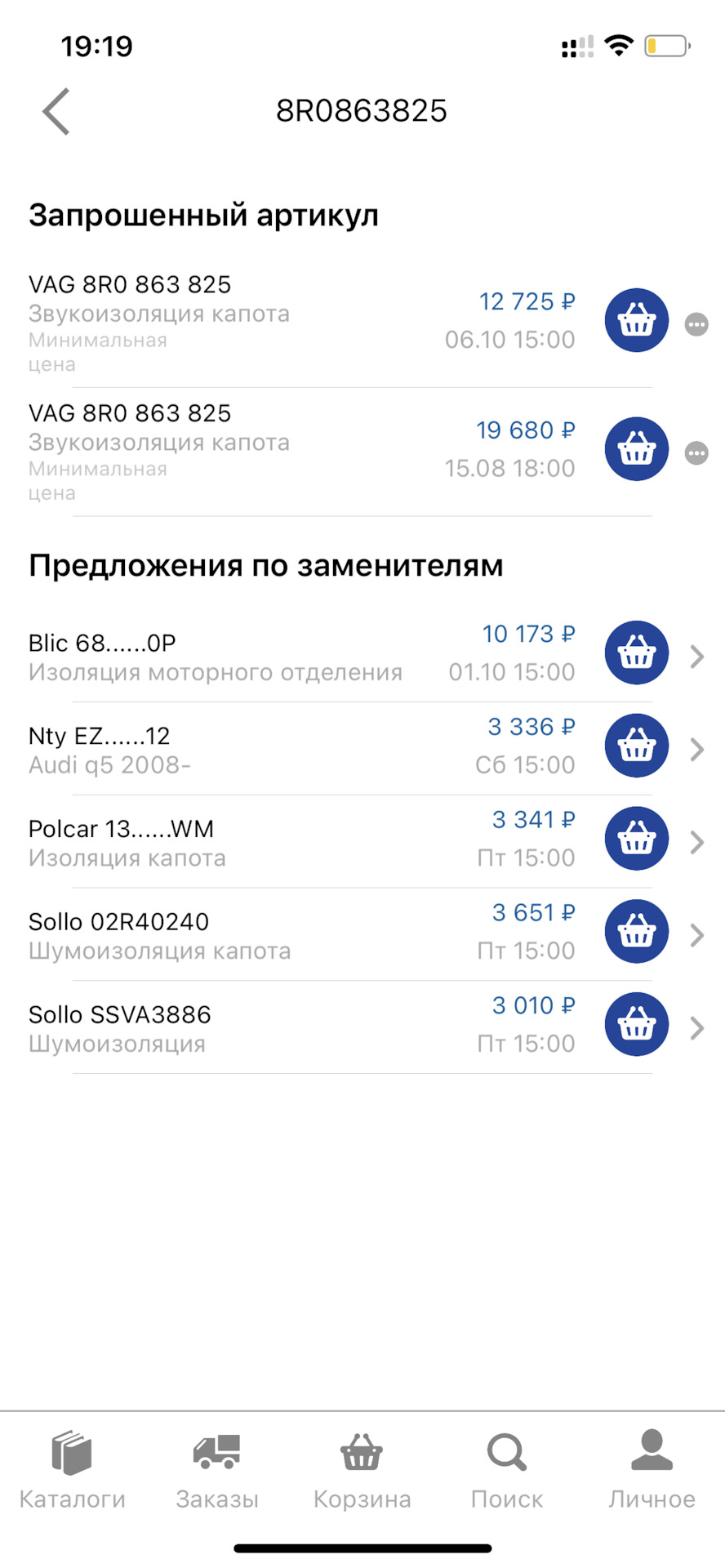Go back using the back arrow

pos(56,111)
